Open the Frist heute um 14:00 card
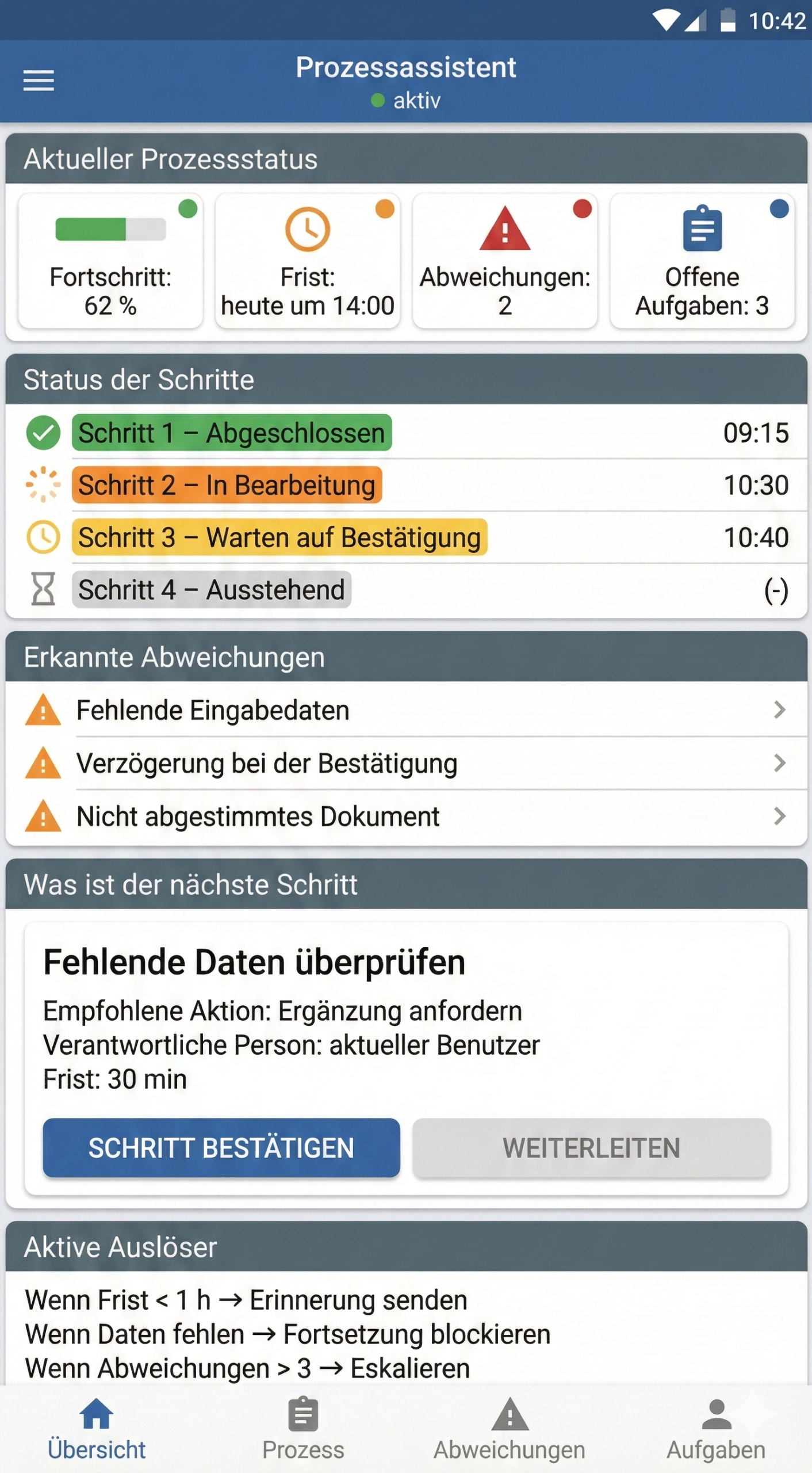Viewport: 812px width, 1473px height. coord(308,262)
